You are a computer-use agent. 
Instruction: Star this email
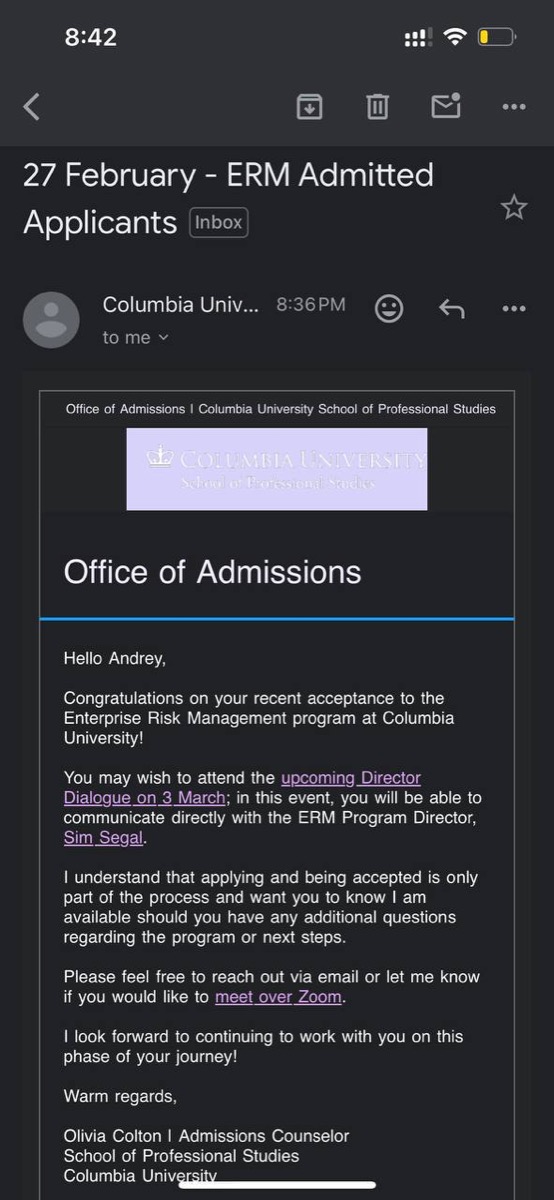click(514, 207)
